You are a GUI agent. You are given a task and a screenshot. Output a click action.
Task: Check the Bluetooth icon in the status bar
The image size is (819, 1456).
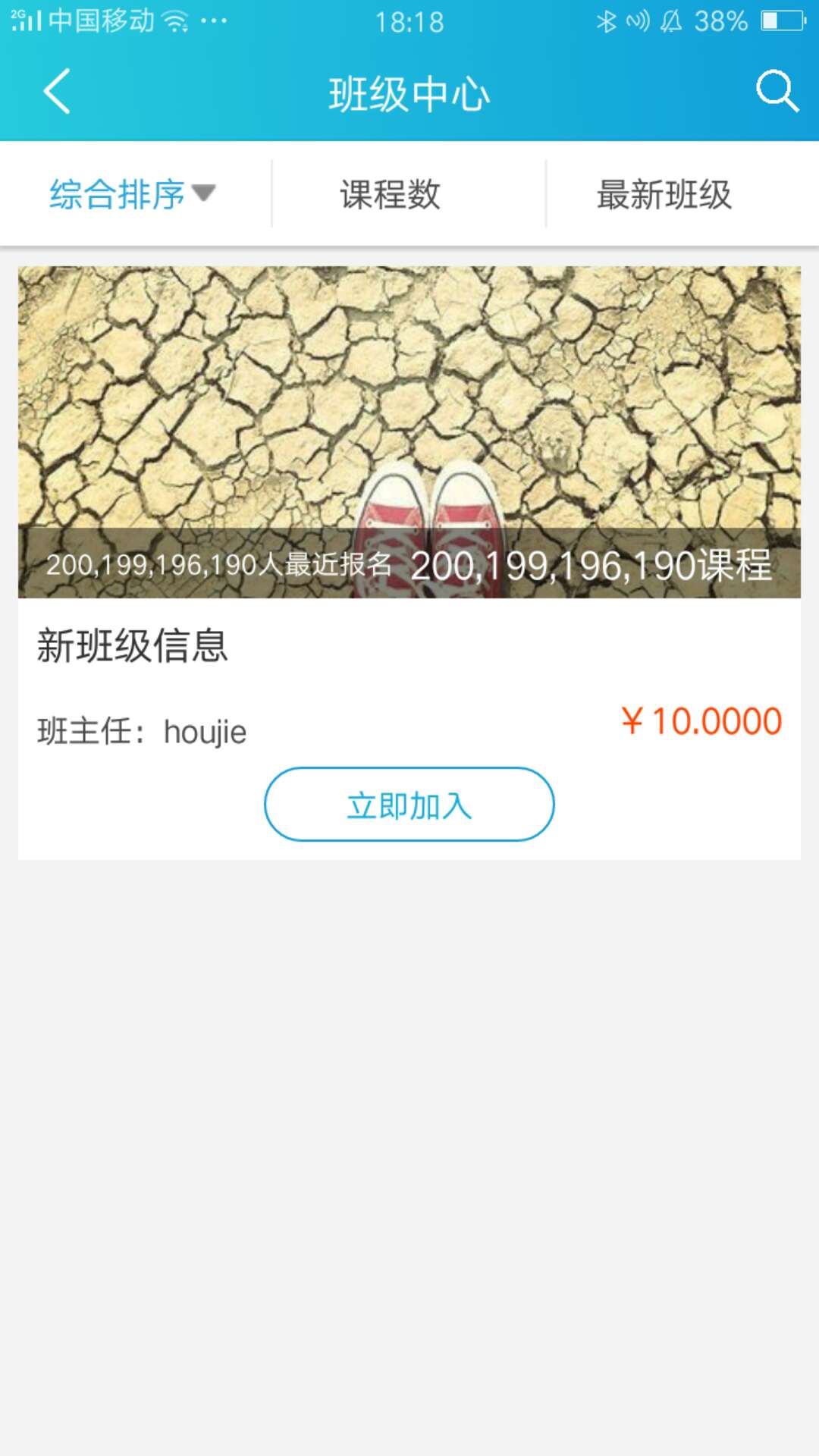point(607,23)
